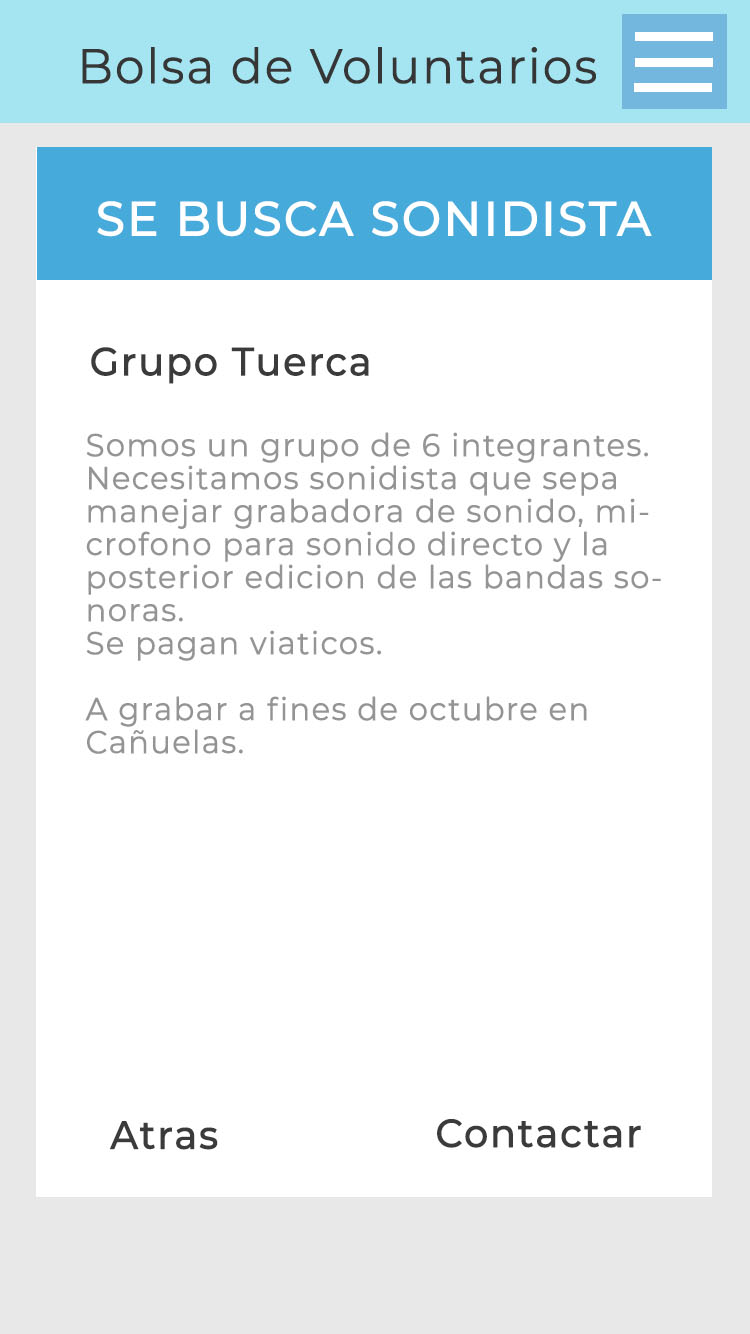Open the hamburger menu
The image size is (750, 1334).
click(x=674, y=62)
